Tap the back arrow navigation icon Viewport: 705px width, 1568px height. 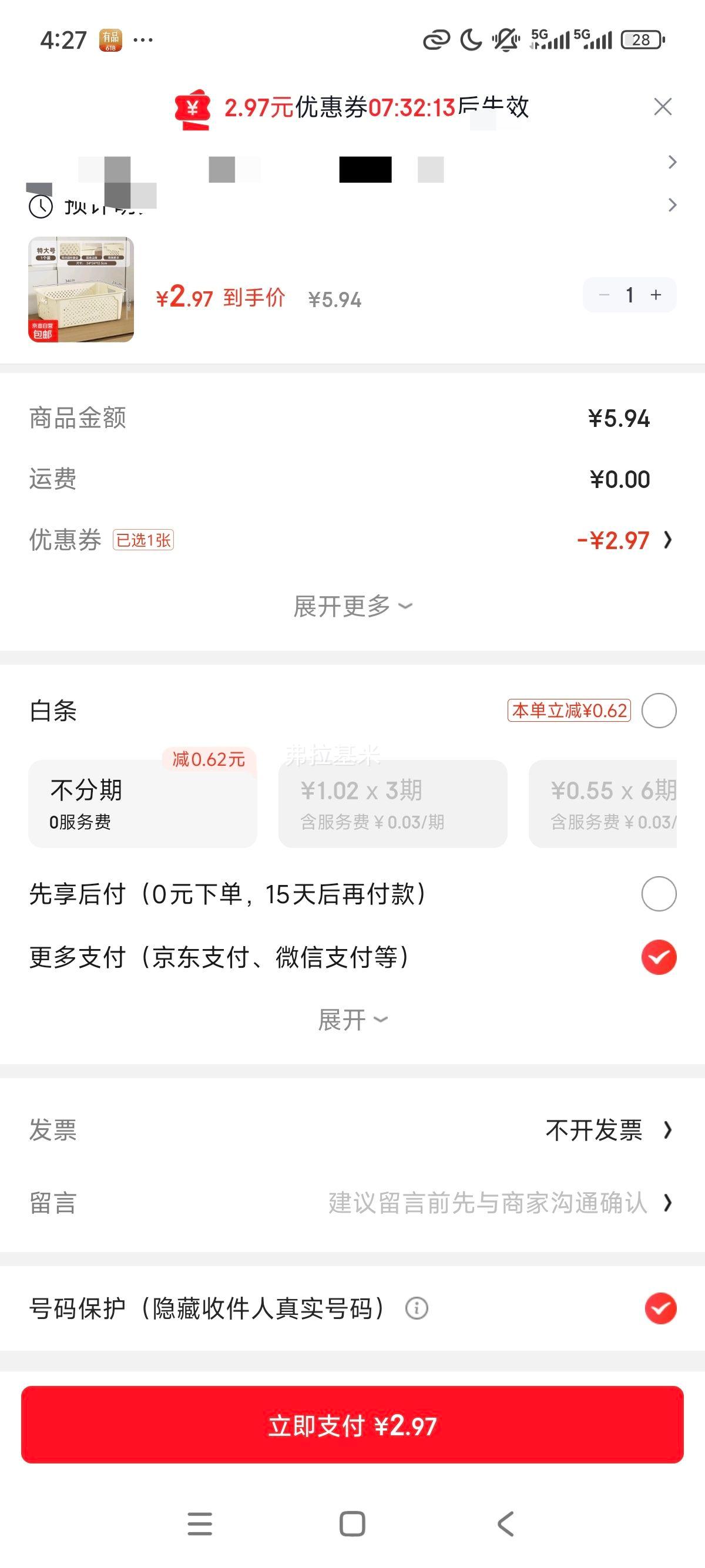point(504,1524)
